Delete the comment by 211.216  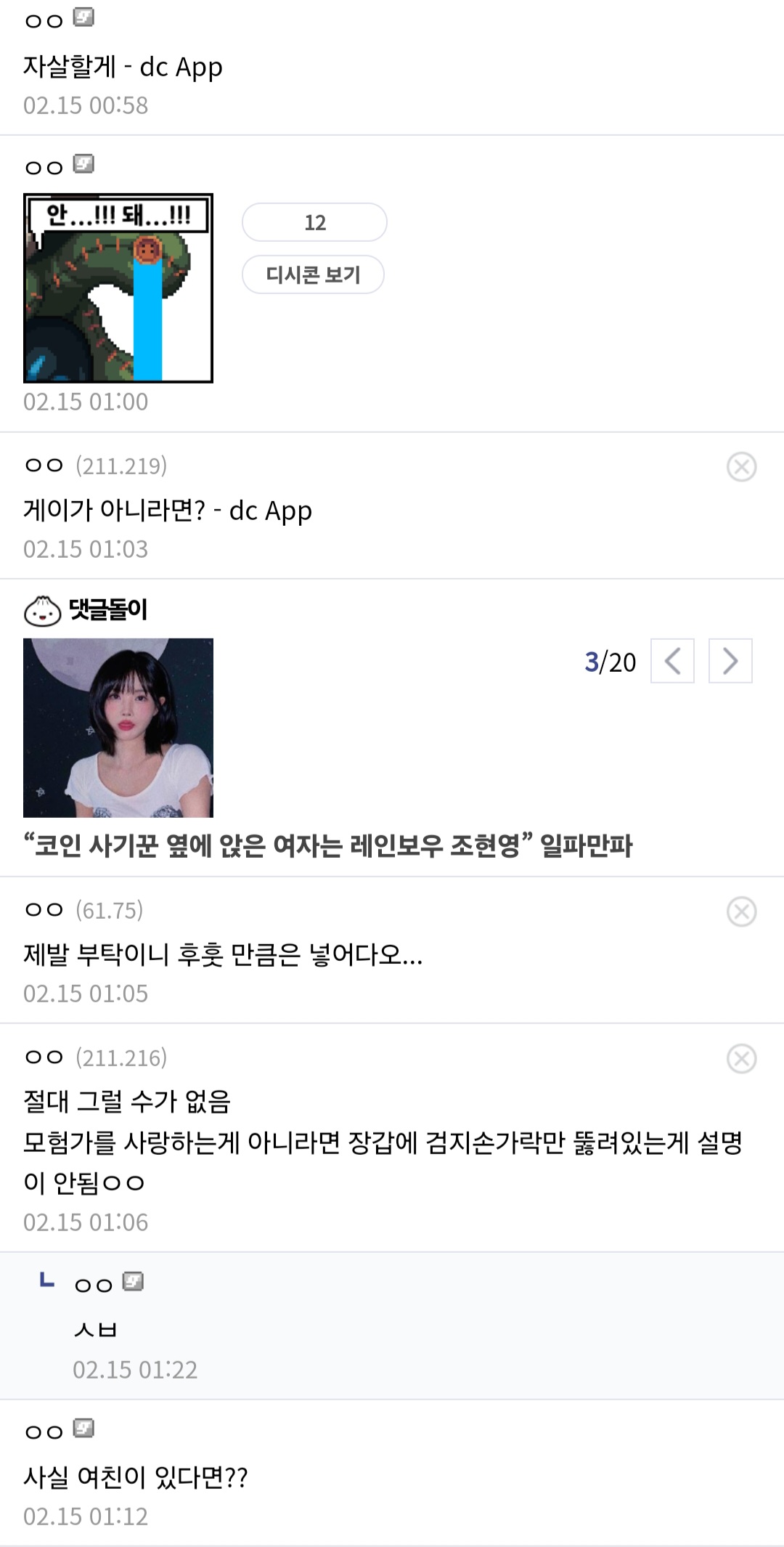click(741, 1059)
